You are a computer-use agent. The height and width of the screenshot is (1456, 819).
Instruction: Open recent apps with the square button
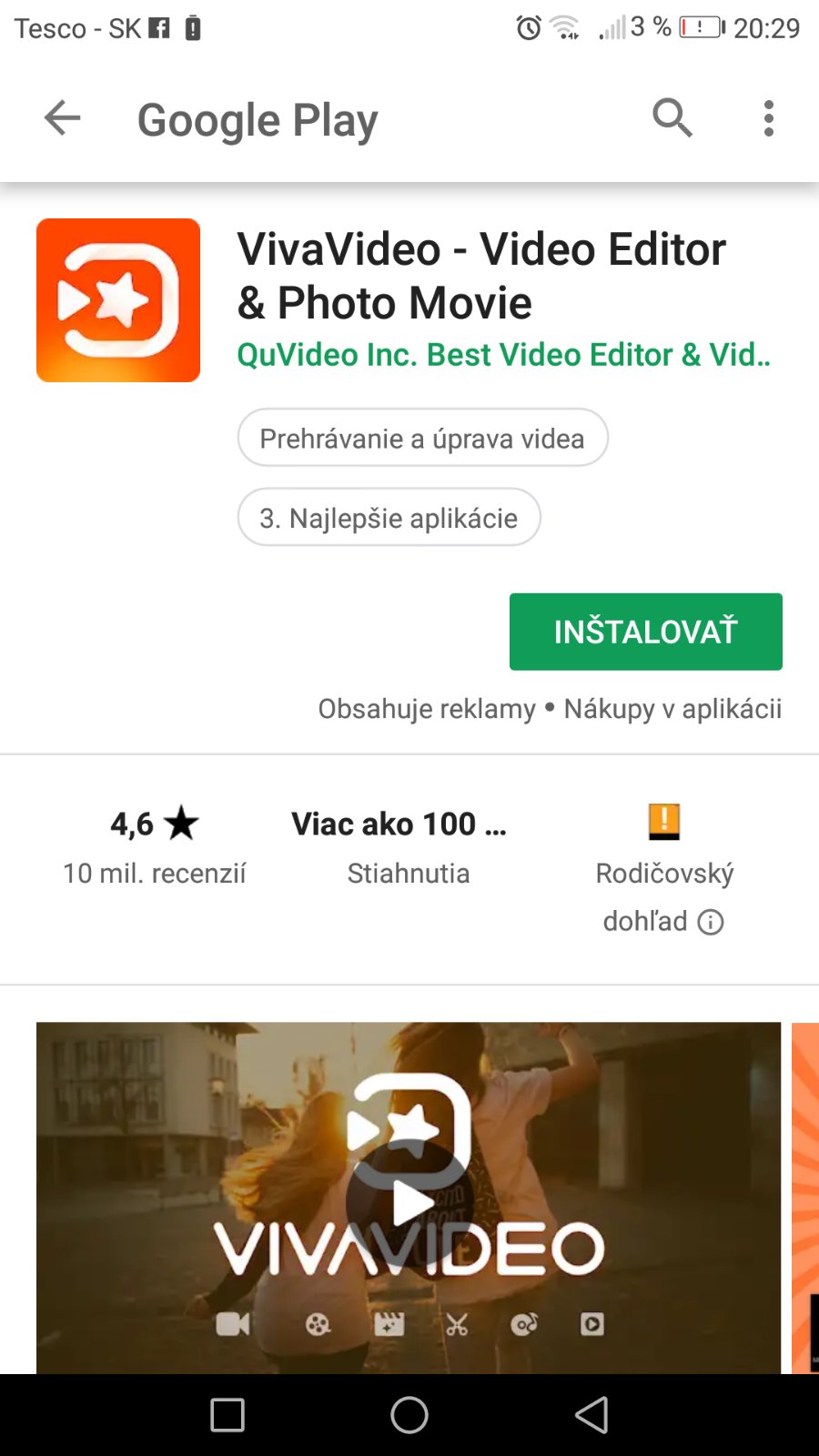227,1415
